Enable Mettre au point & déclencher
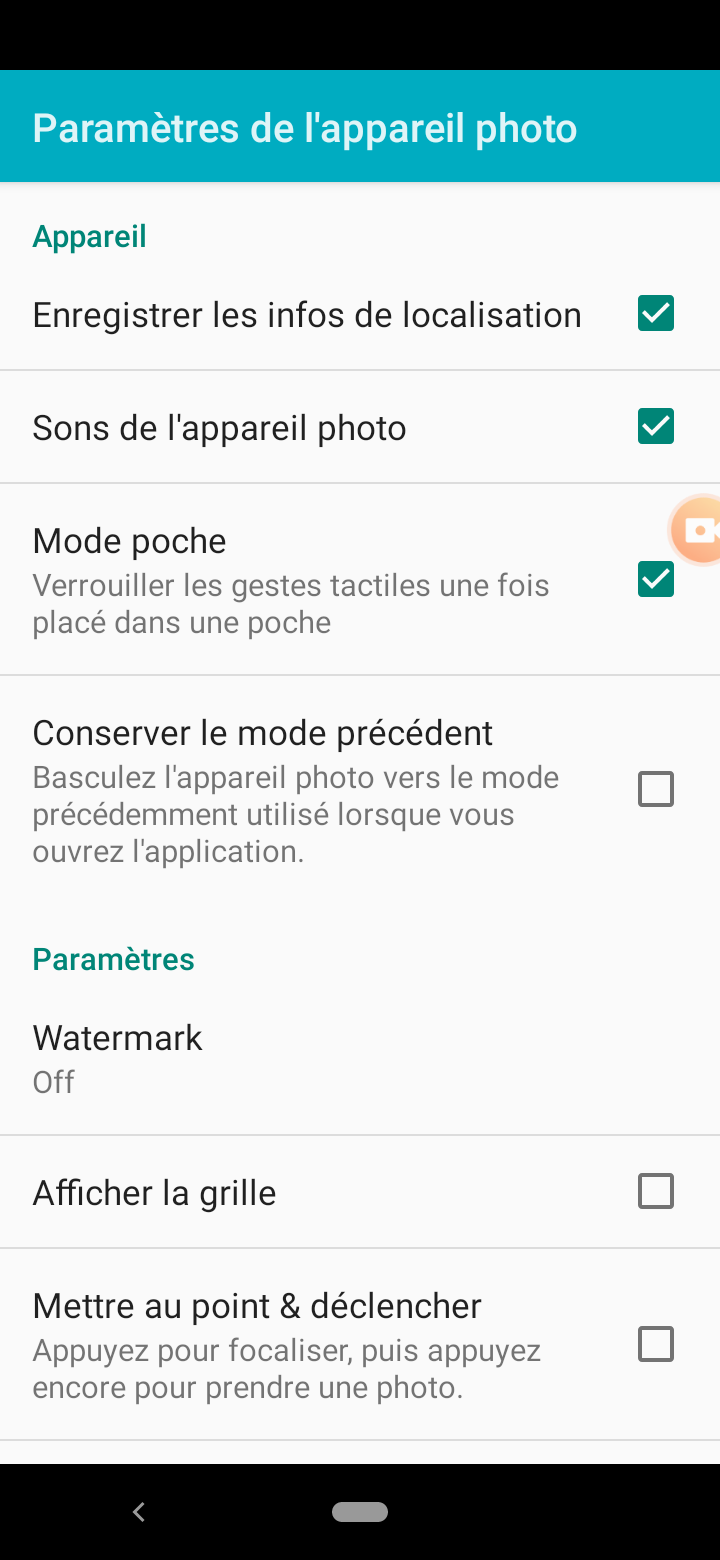Image resolution: width=720 pixels, height=1560 pixels. coord(656,1345)
